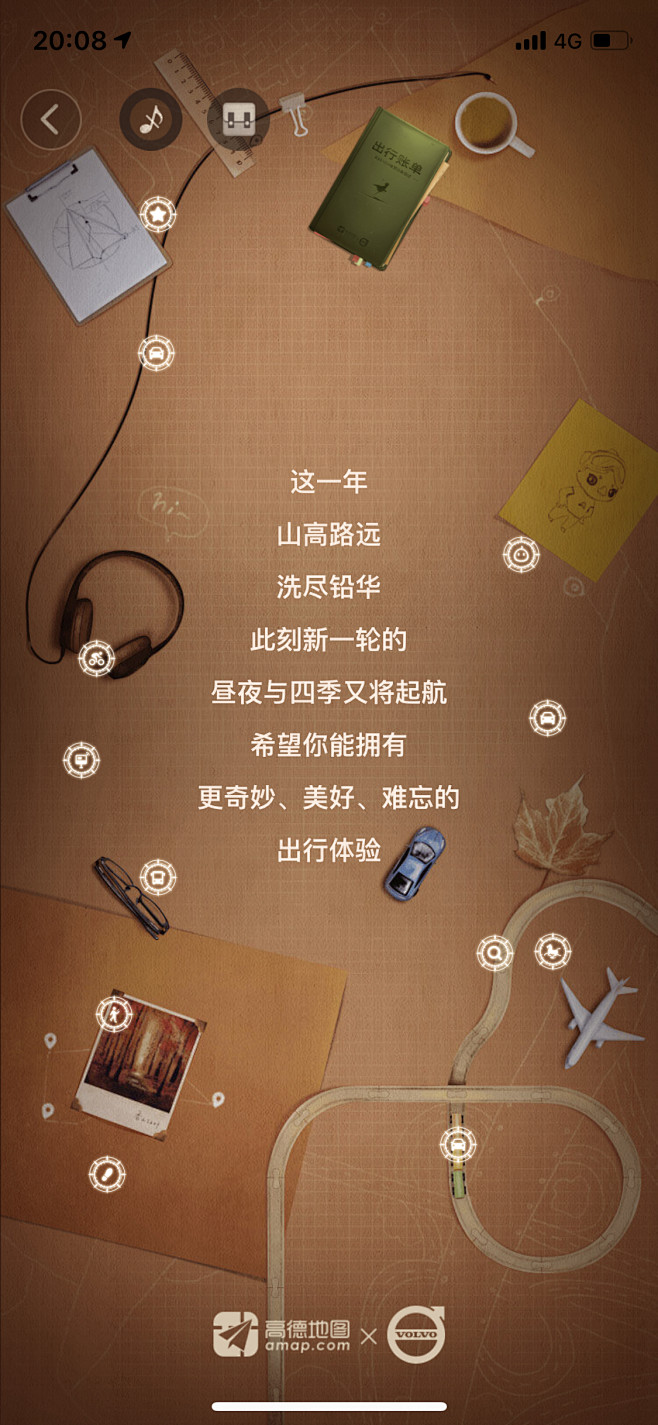Tap the taxi hotspot on the toy train
The width and height of the screenshot is (658, 1425).
click(457, 1144)
